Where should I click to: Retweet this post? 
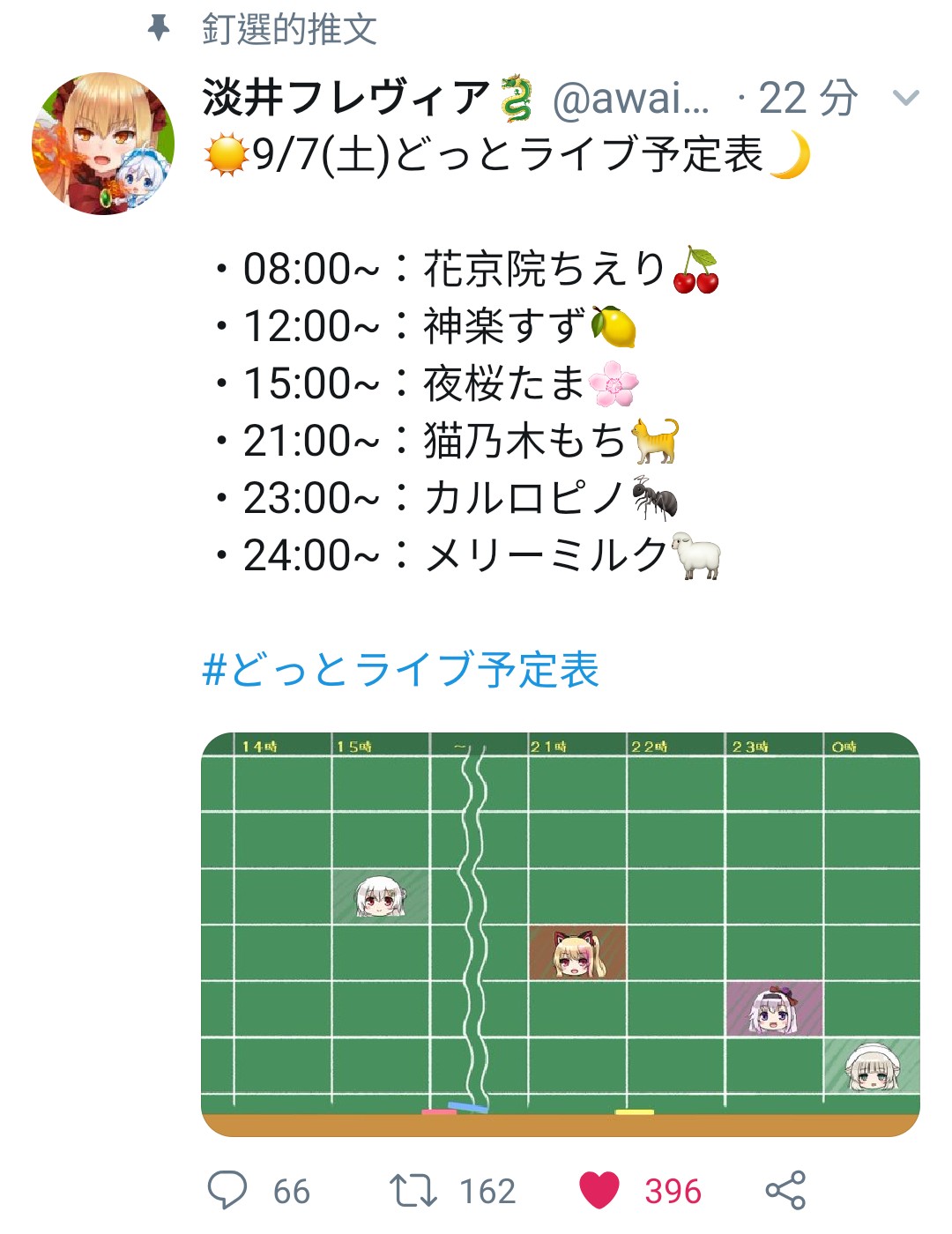413,1190
